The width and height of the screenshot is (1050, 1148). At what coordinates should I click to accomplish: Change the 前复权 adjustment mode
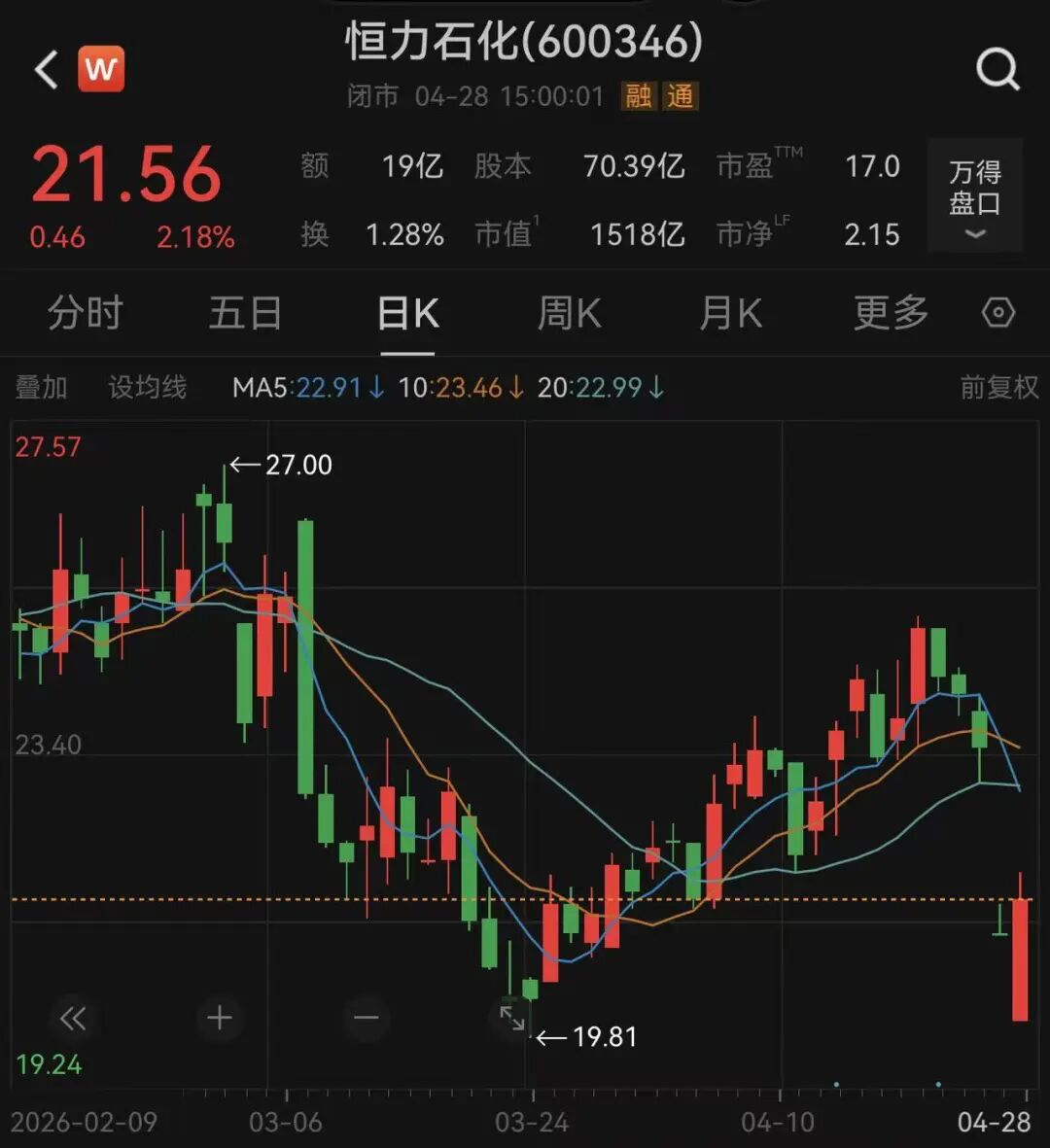(998, 388)
